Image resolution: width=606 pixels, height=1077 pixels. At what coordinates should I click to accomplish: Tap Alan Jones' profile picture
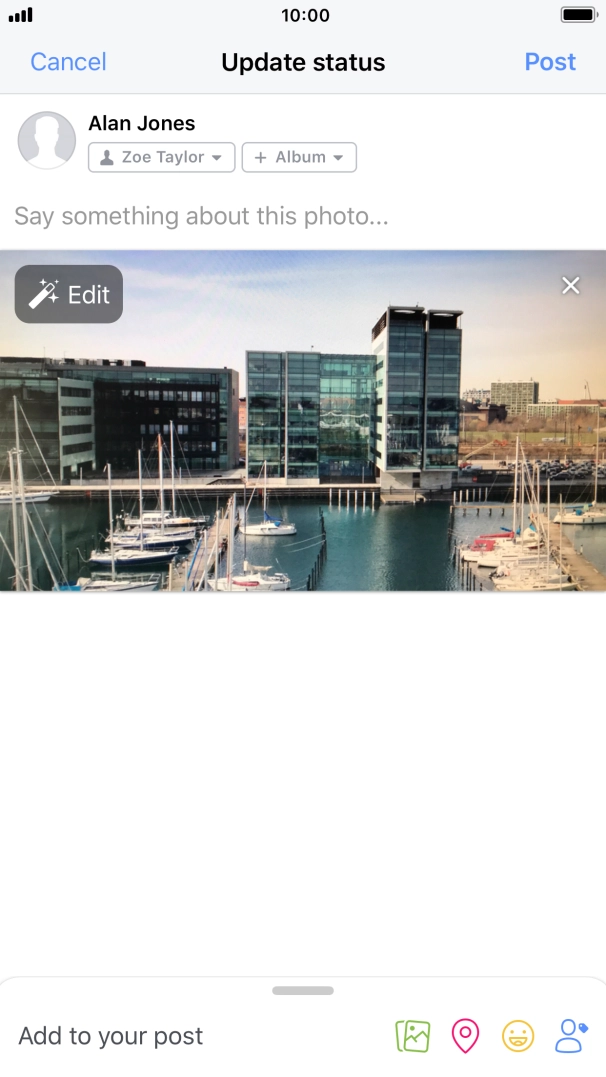47,140
